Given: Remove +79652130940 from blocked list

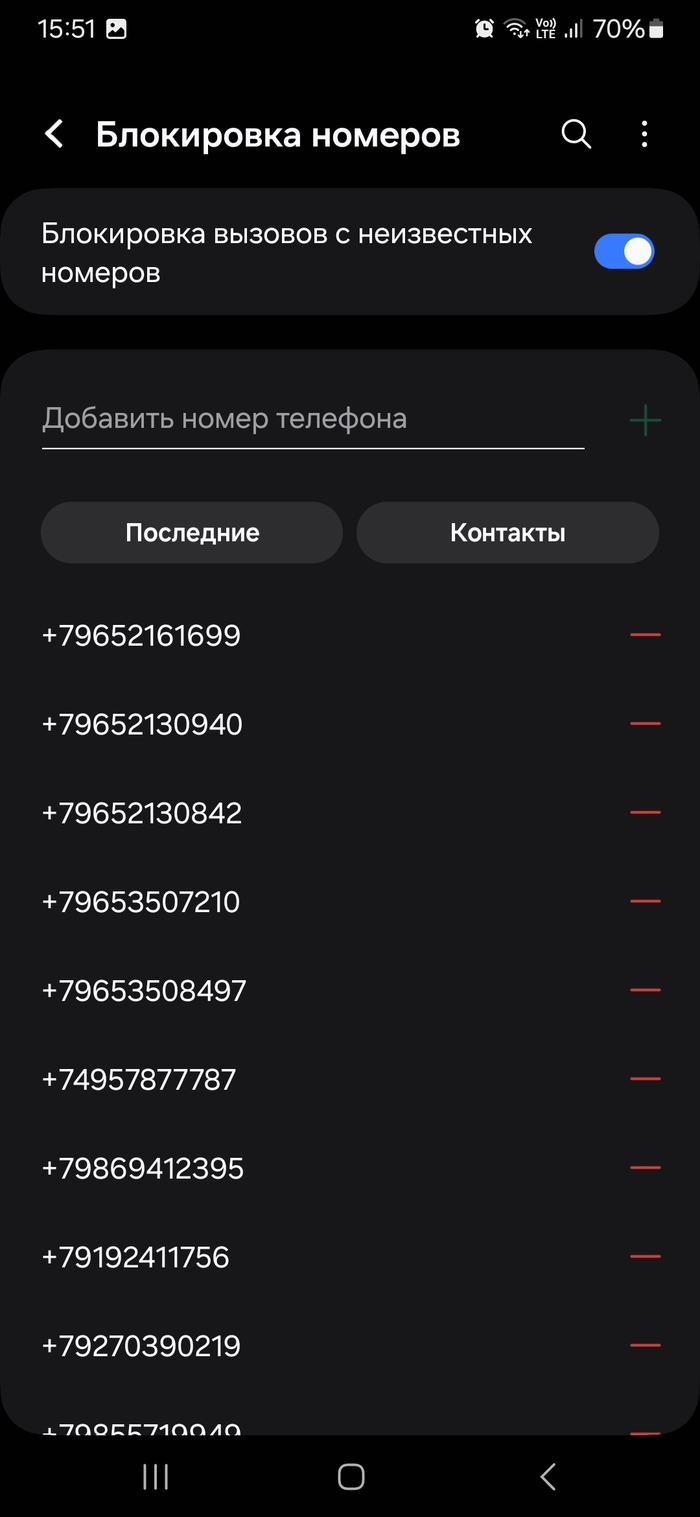Looking at the screenshot, I should pyautogui.click(x=645, y=724).
